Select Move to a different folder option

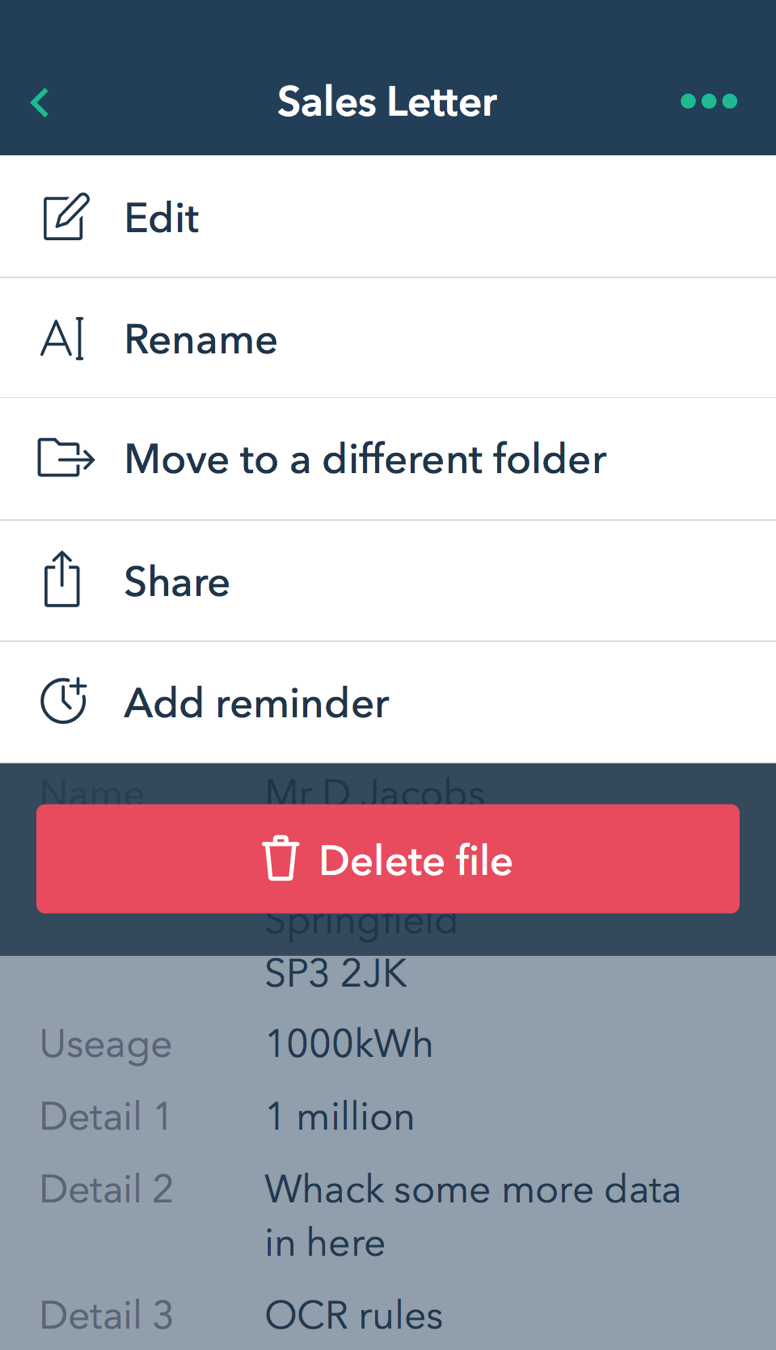coord(365,458)
